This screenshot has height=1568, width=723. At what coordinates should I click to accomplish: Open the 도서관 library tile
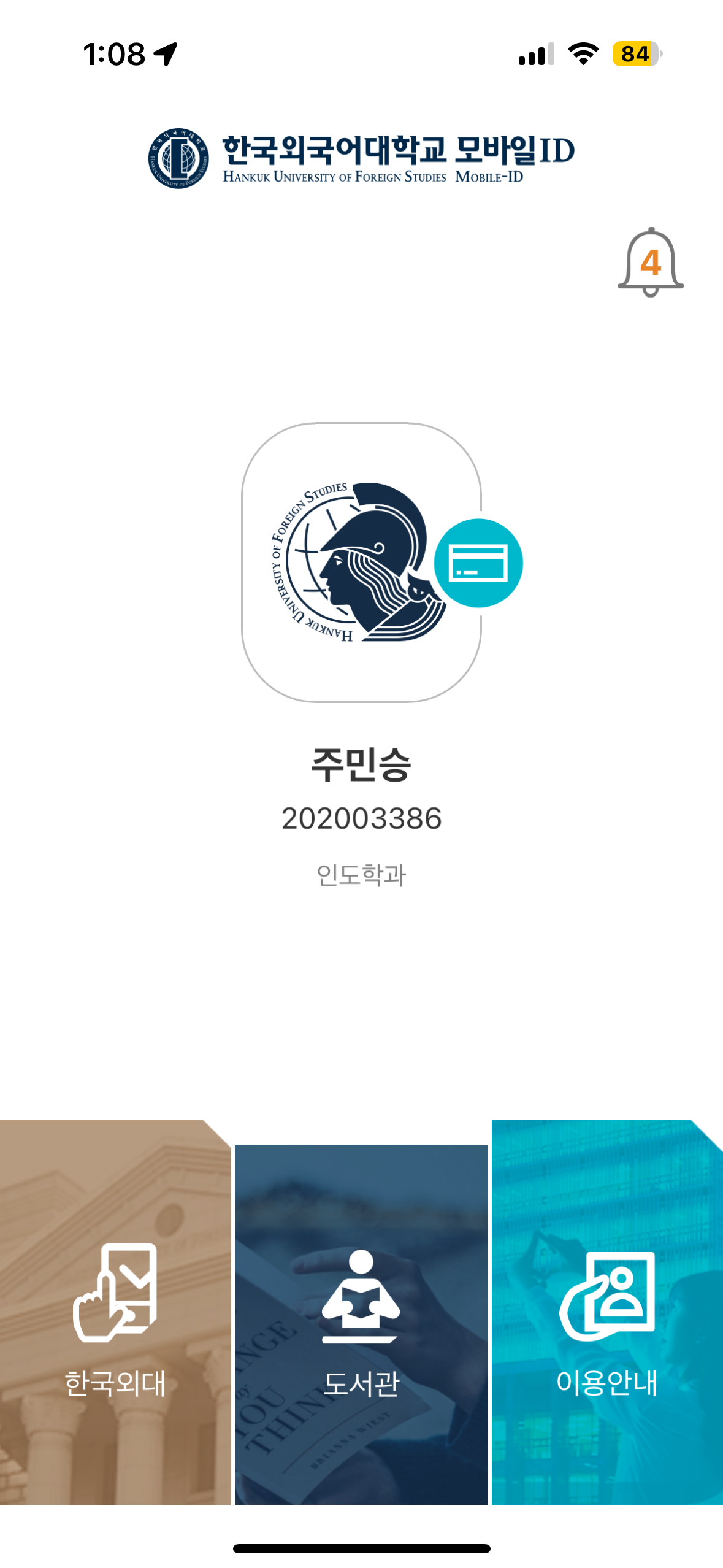361,1324
